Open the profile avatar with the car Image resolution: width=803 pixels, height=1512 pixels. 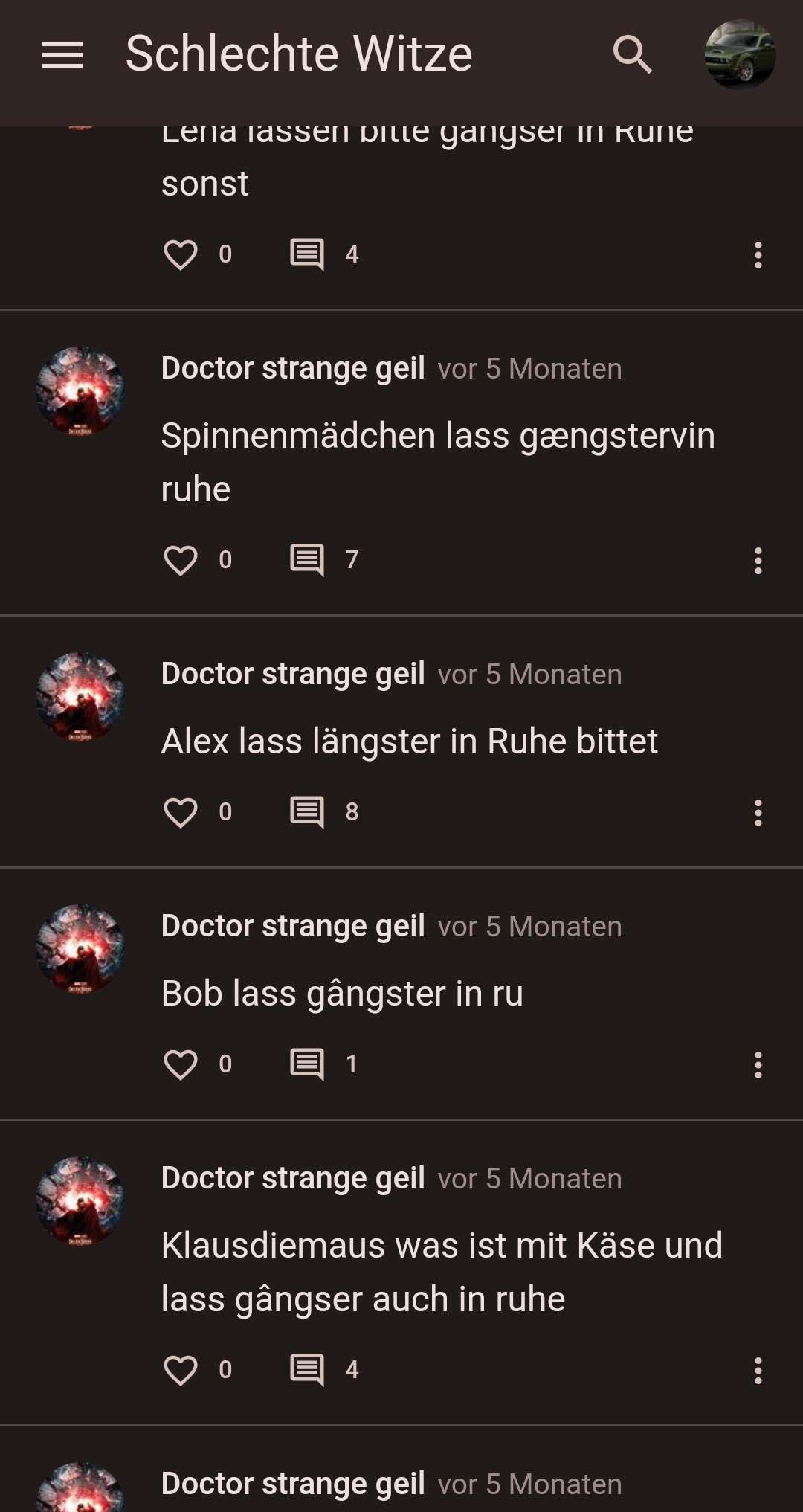740,55
